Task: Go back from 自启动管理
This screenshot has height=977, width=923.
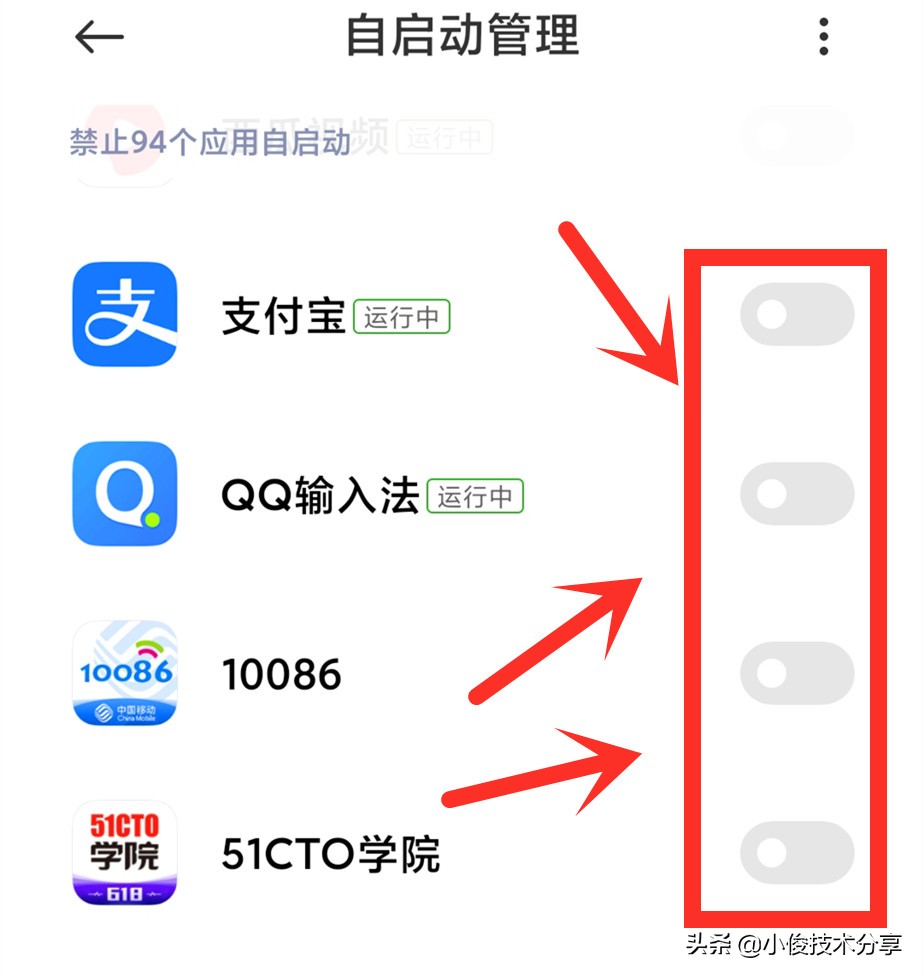Action: click(99, 38)
